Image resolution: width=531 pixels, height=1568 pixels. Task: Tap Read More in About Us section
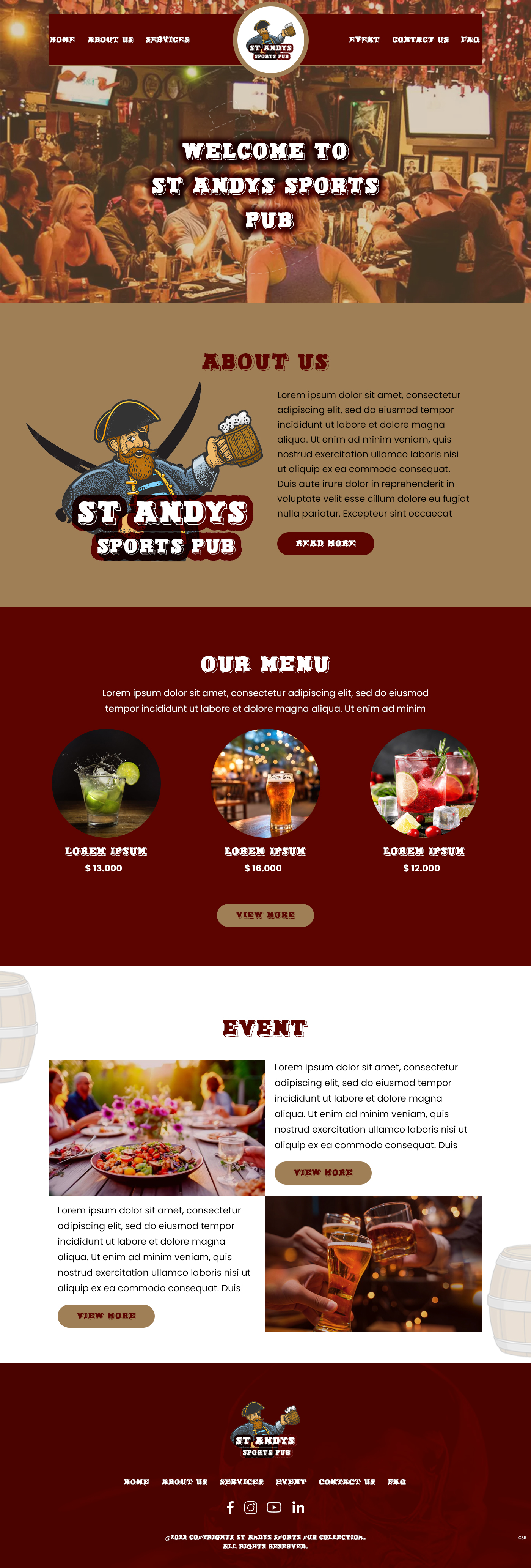point(325,543)
